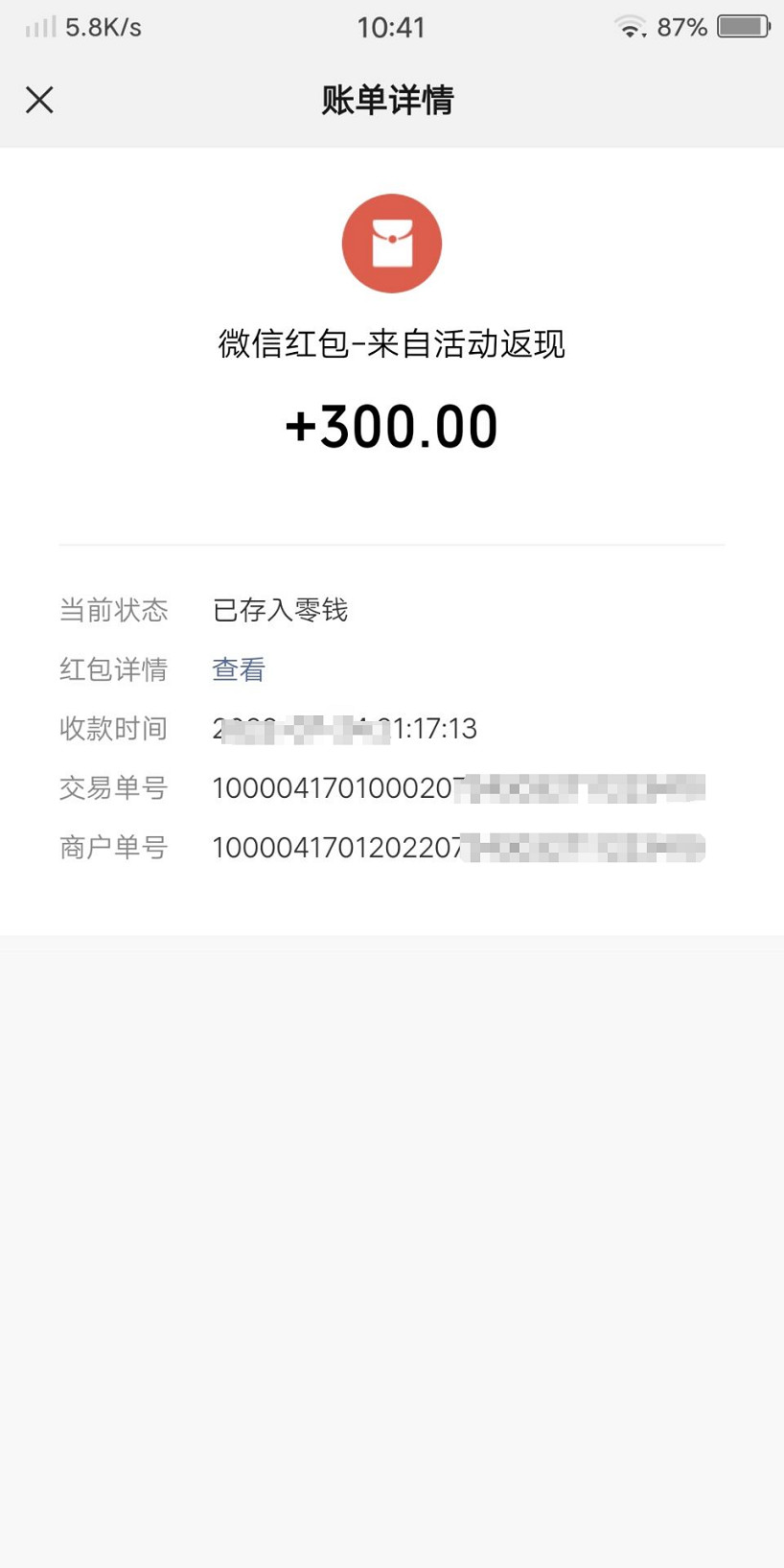This screenshot has height=1568, width=784.
Task: Close the bill detail page with X
Action: coord(39,100)
